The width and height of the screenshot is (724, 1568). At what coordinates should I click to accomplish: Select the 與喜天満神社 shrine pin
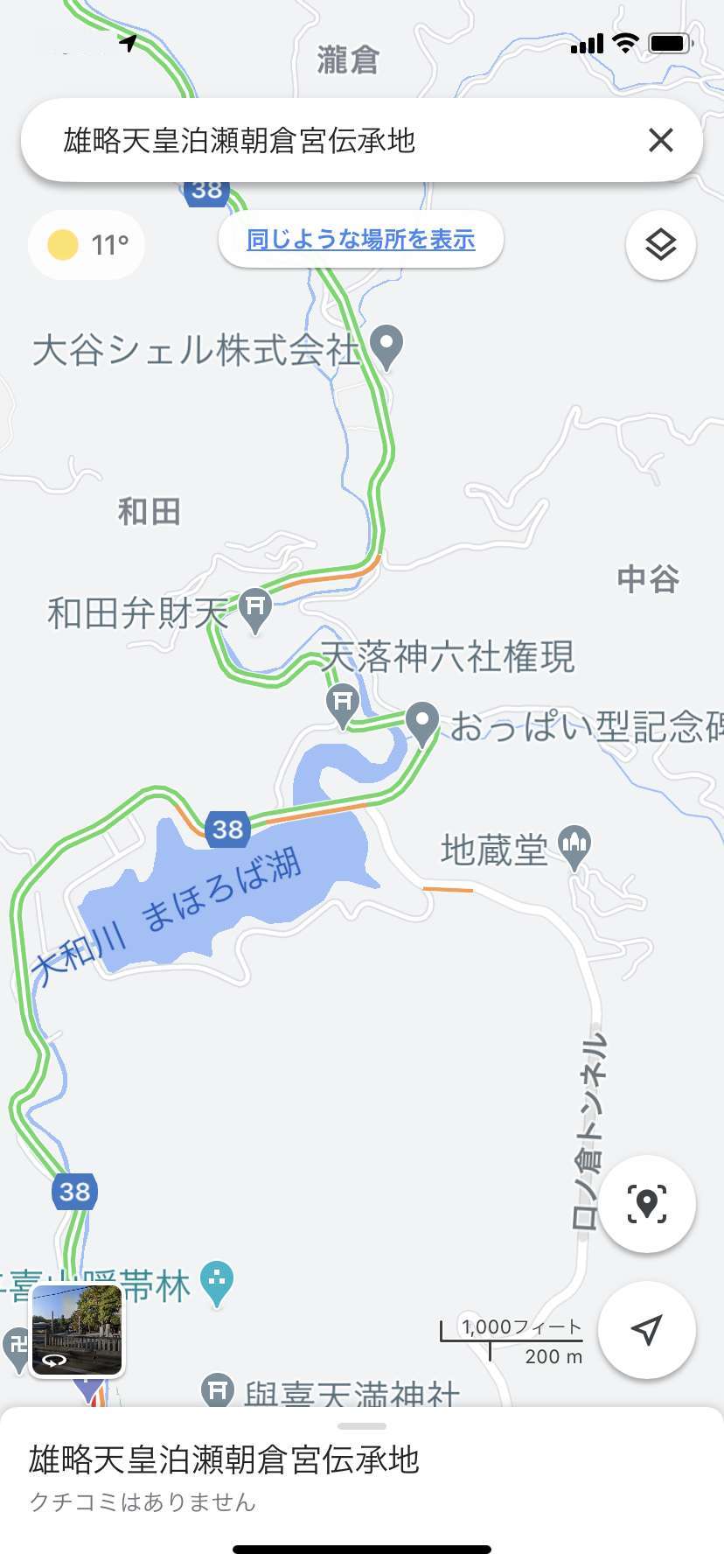tap(218, 1389)
